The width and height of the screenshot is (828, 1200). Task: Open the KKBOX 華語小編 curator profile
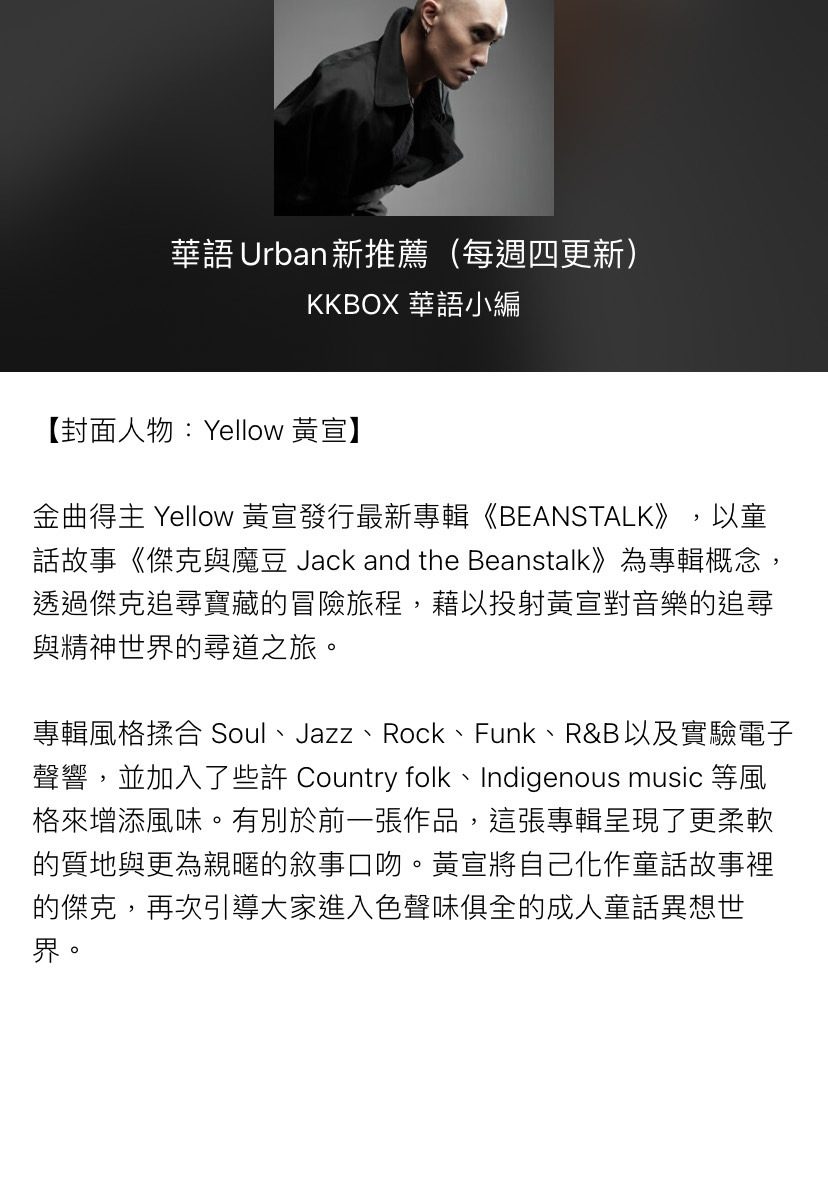tap(413, 304)
